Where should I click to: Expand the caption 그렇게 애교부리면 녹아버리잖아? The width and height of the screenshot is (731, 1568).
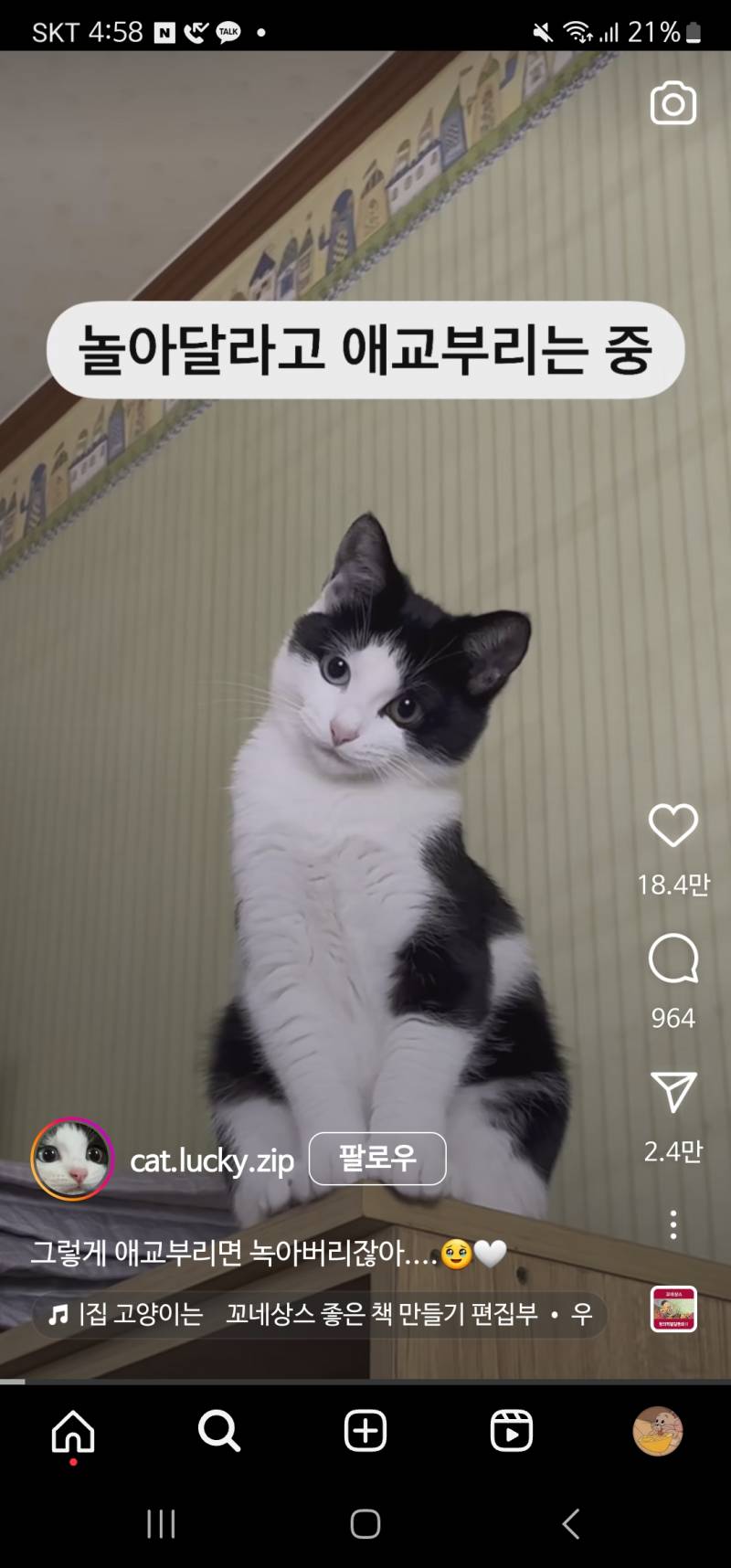click(x=265, y=1253)
